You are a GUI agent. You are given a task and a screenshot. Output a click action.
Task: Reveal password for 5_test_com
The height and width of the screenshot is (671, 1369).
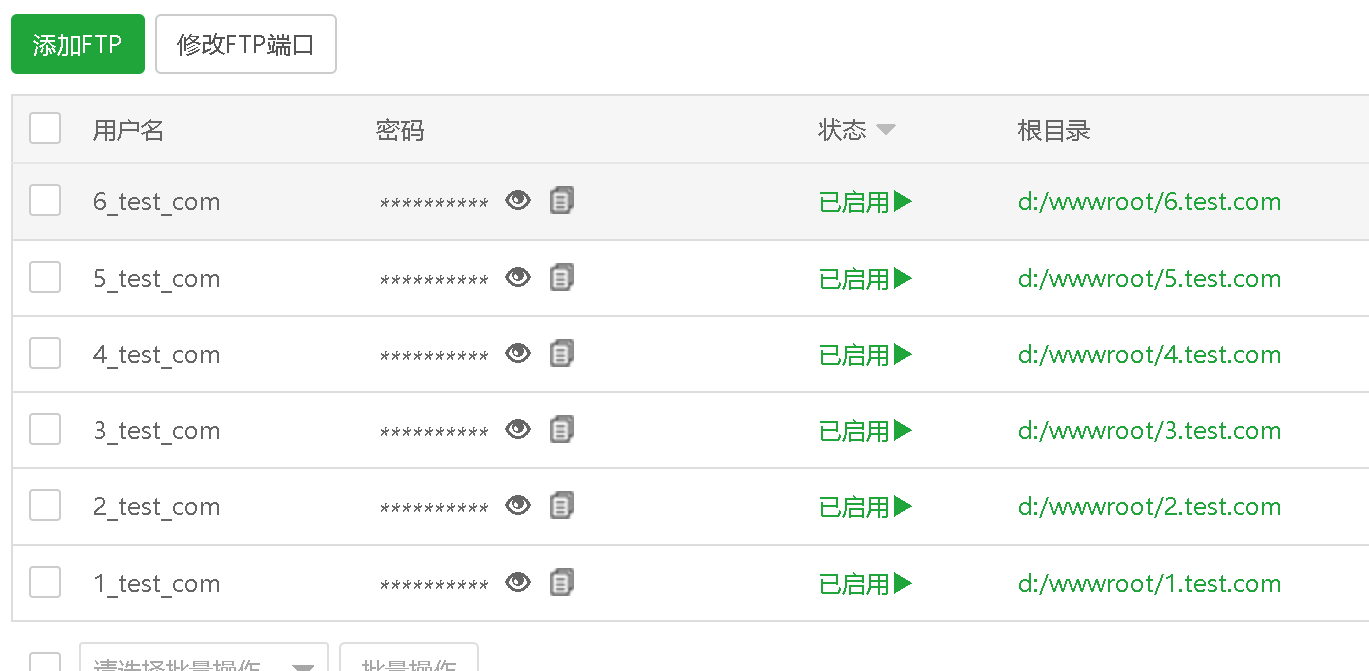click(x=517, y=277)
